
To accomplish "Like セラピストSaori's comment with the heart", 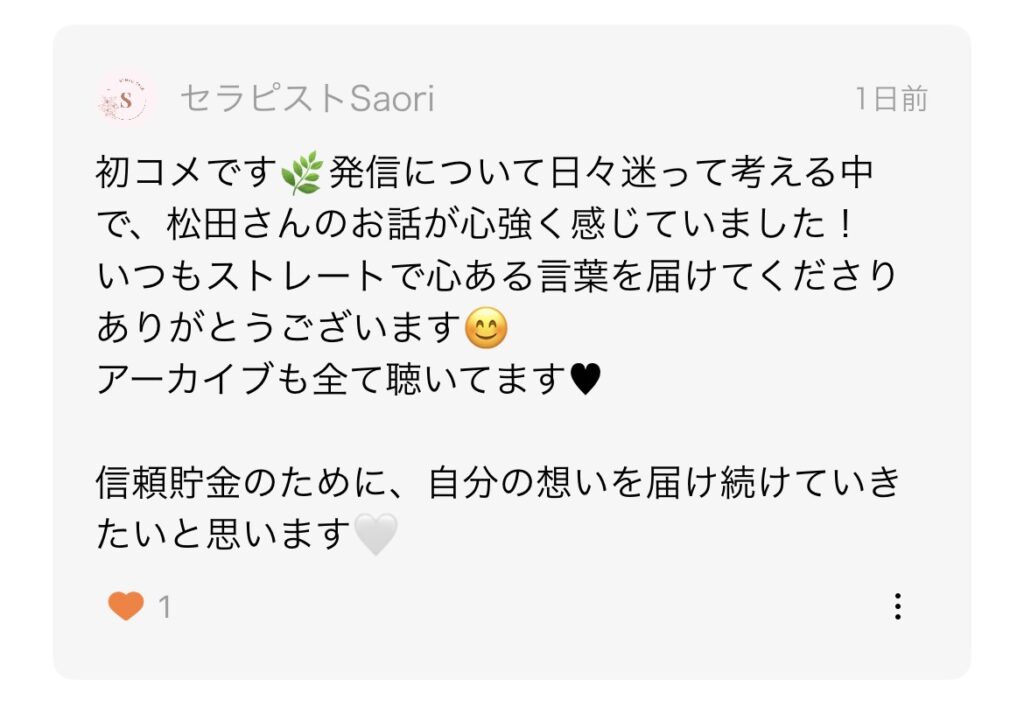I will [x=126, y=606].
